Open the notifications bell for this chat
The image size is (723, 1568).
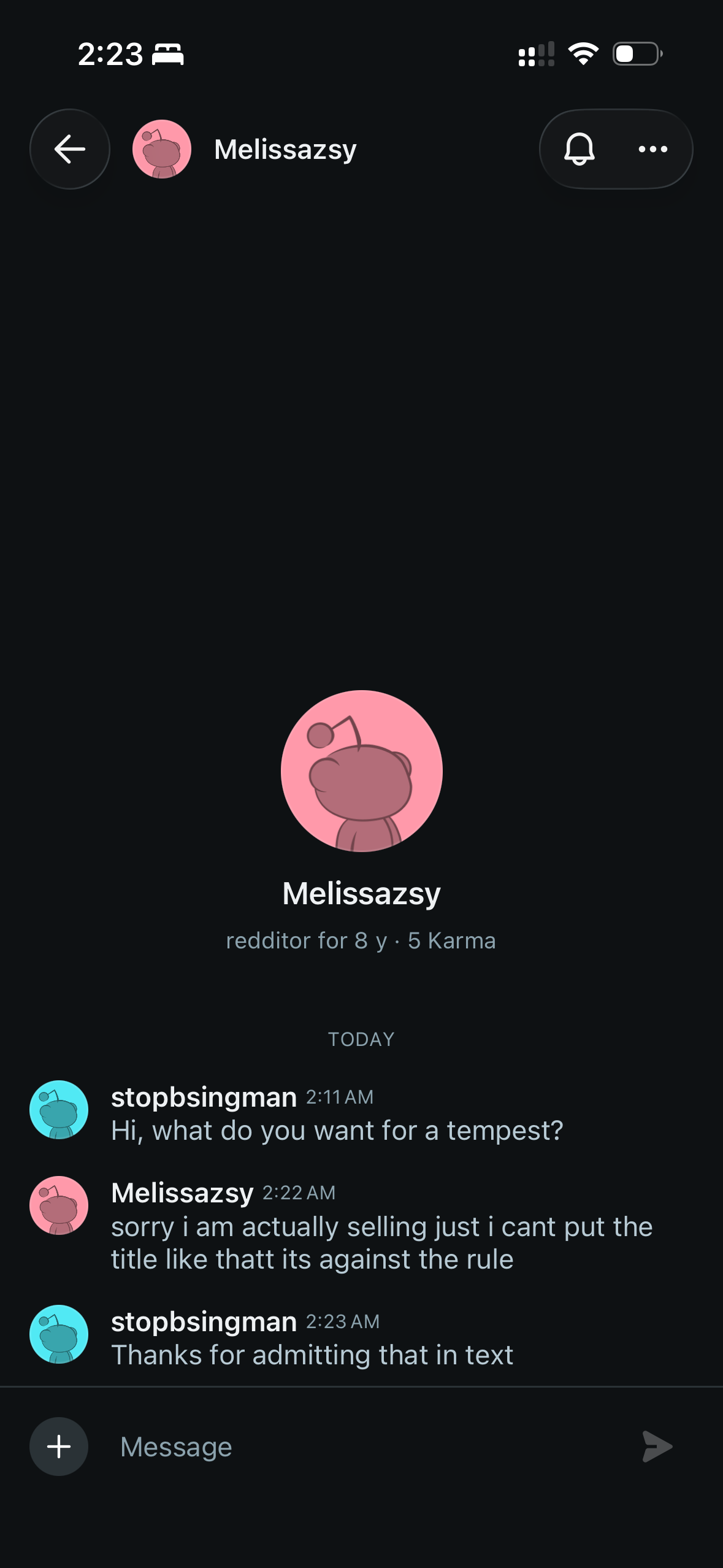[x=579, y=149]
